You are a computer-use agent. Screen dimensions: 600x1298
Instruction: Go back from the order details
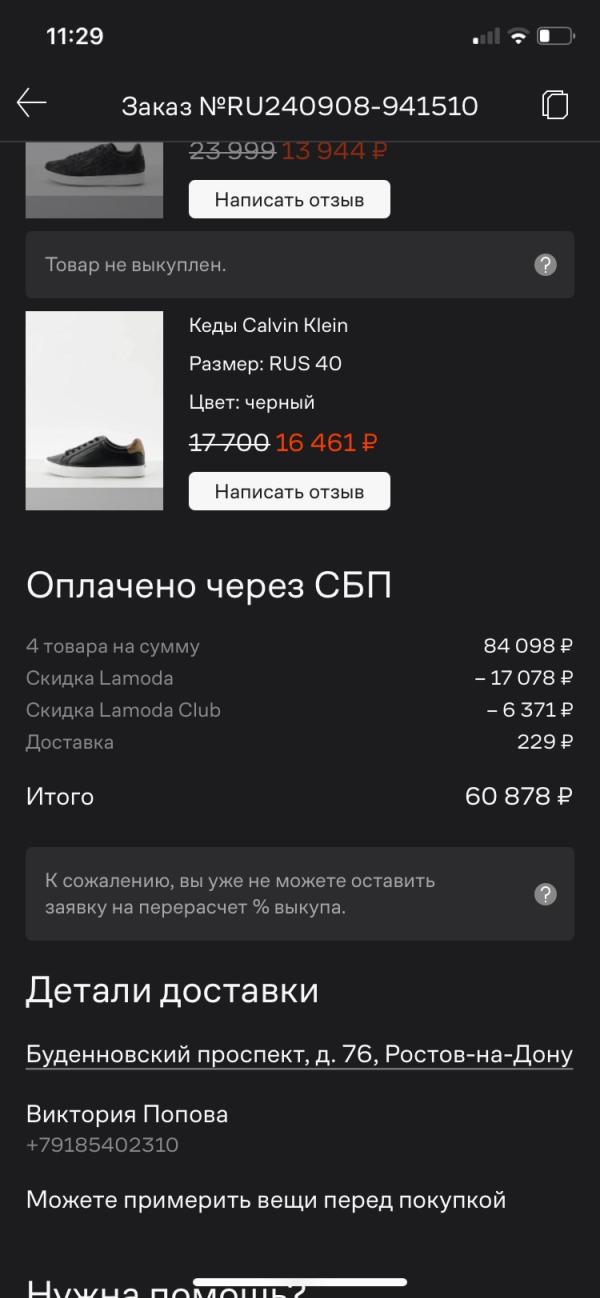click(32, 103)
